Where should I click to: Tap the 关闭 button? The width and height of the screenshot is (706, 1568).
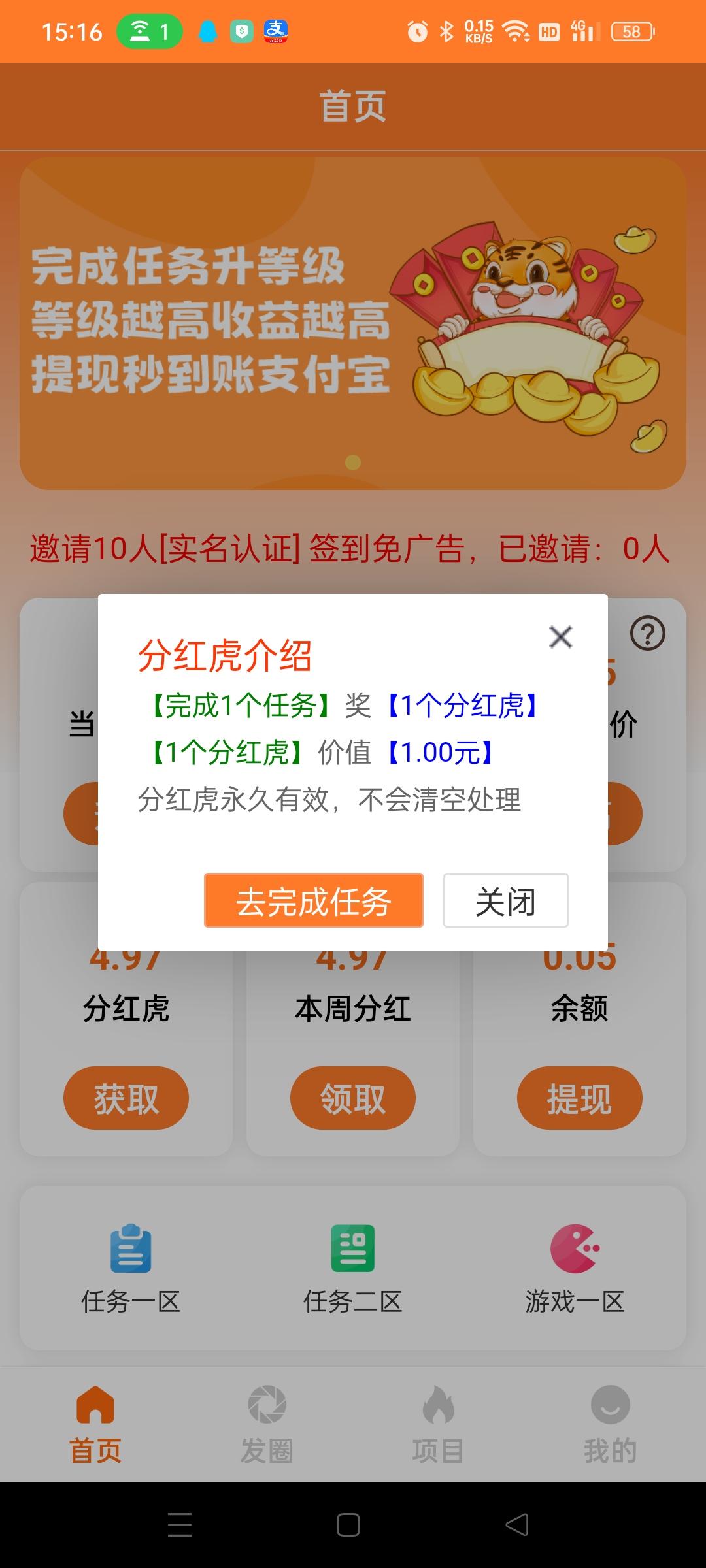[506, 900]
